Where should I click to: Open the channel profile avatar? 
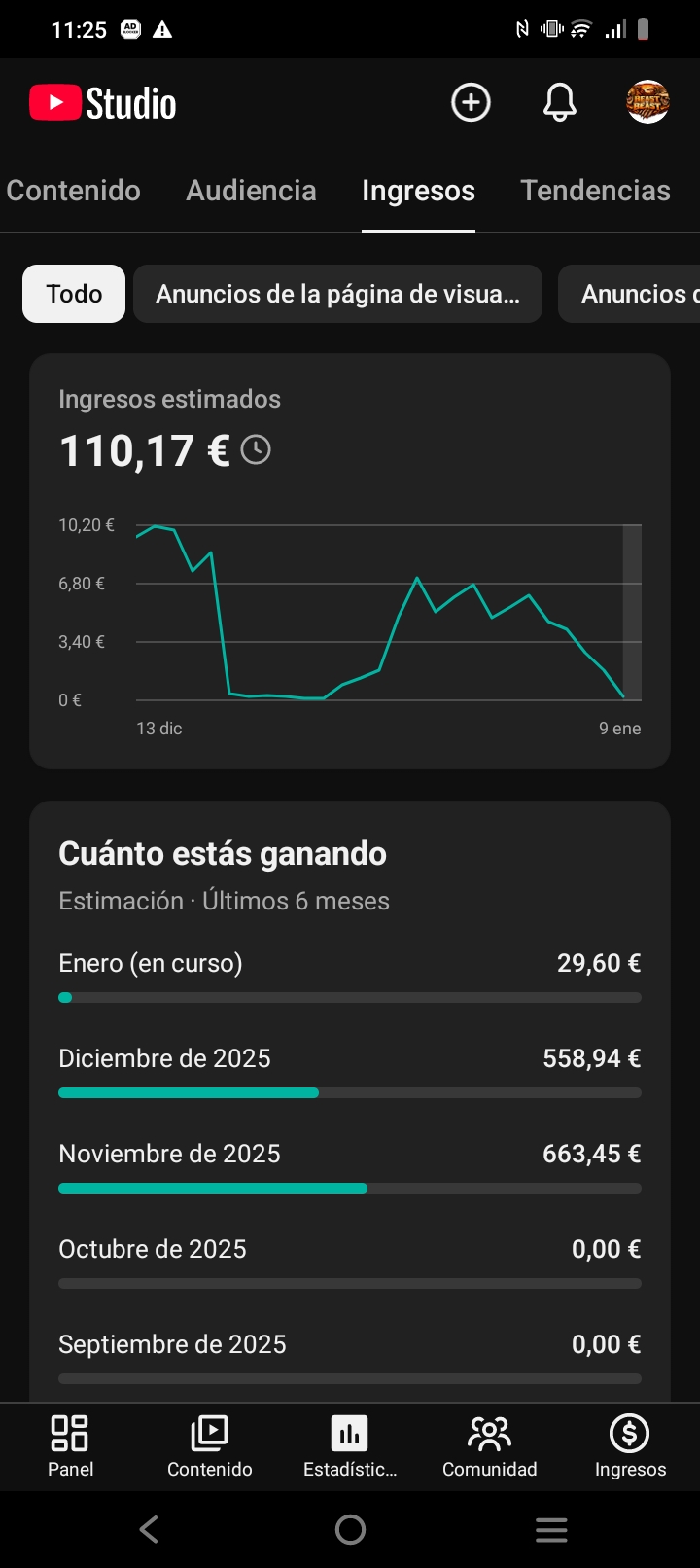tap(647, 102)
